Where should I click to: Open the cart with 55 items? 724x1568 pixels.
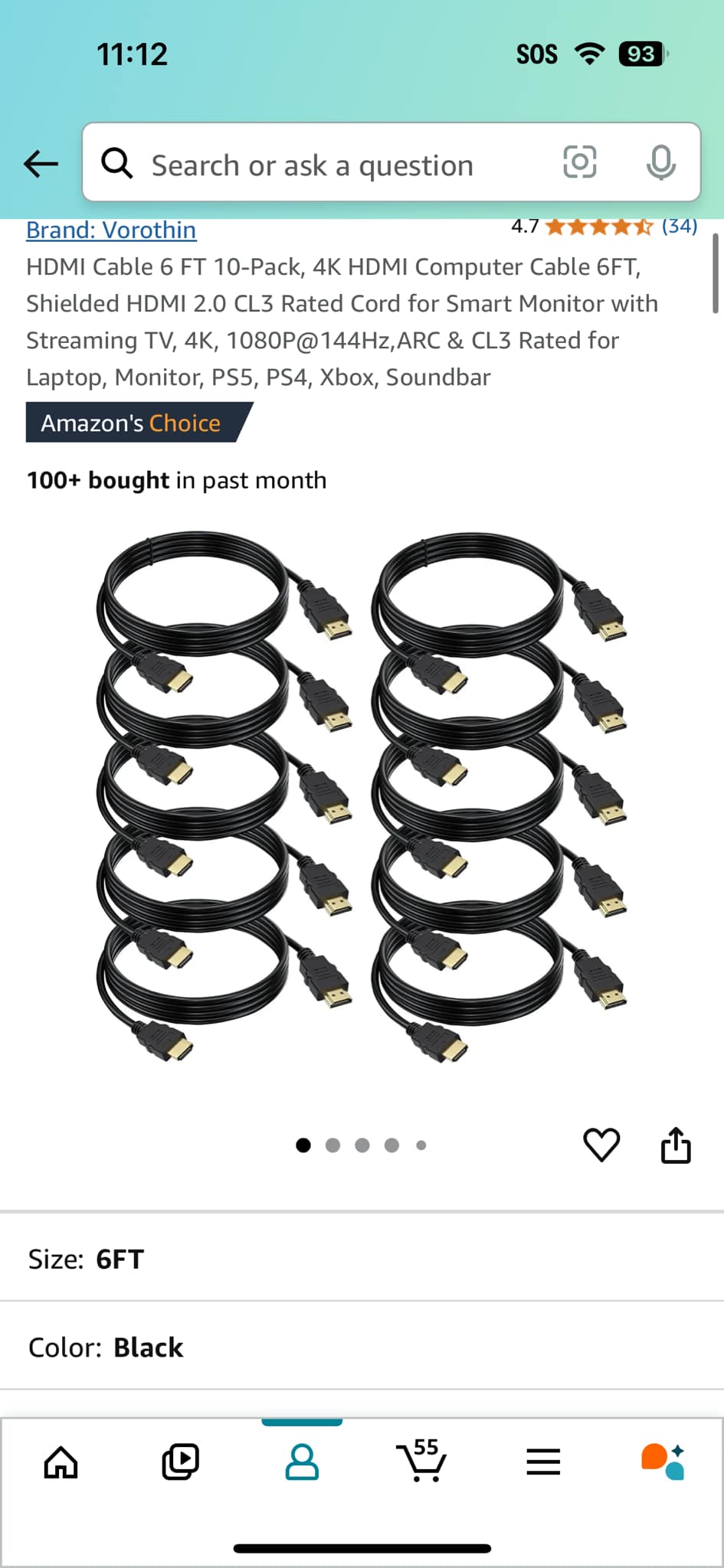click(x=421, y=1459)
